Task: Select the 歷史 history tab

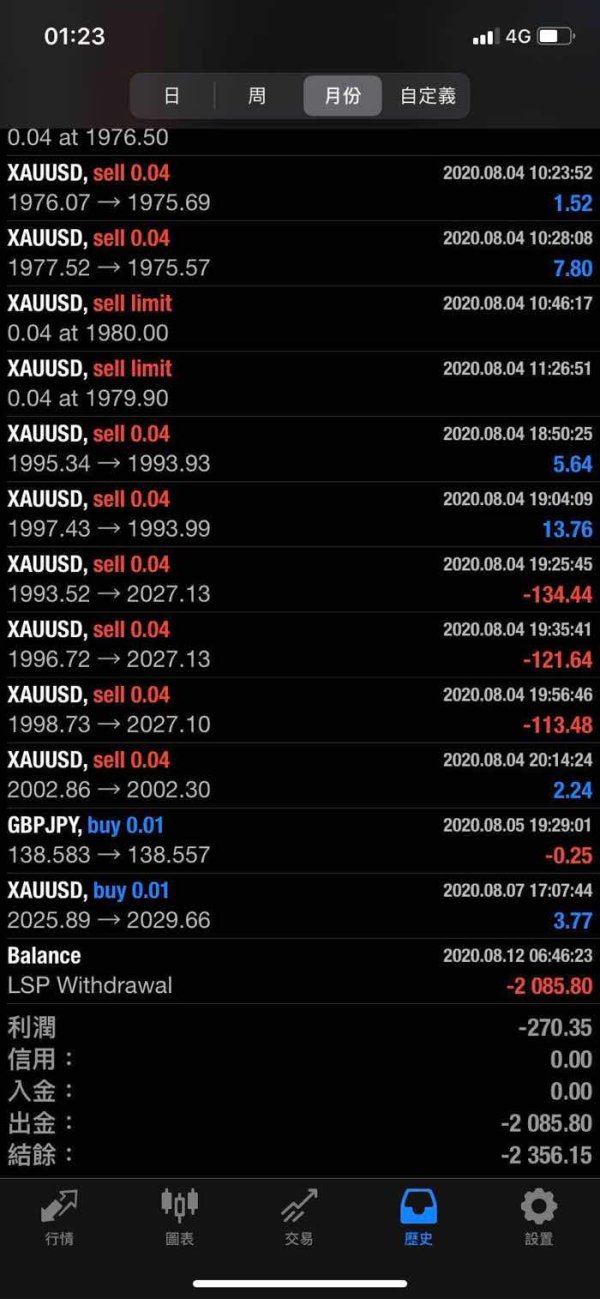Action: tap(419, 1217)
